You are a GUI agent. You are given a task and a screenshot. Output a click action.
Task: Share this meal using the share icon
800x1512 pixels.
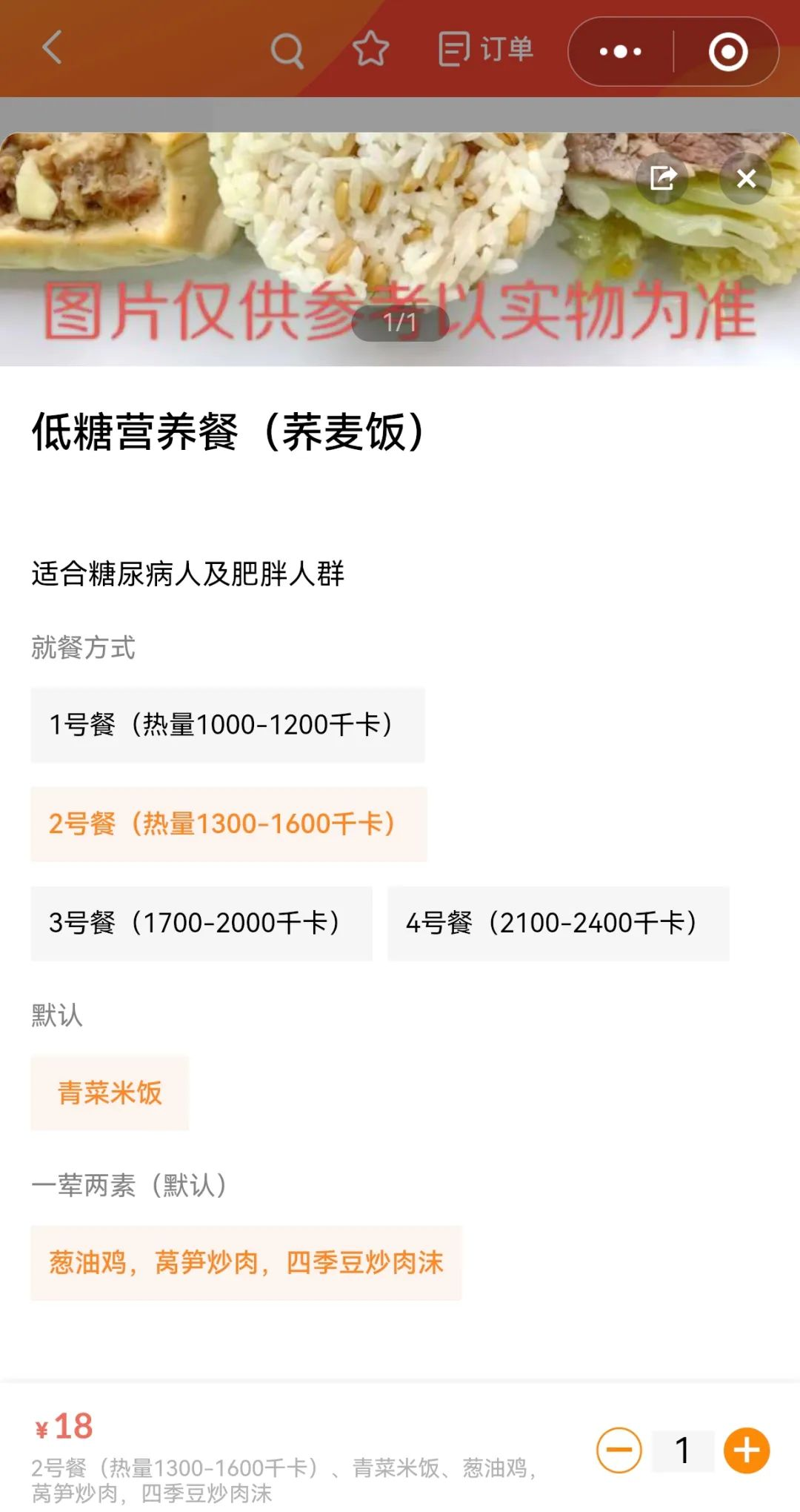click(x=662, y=178)
